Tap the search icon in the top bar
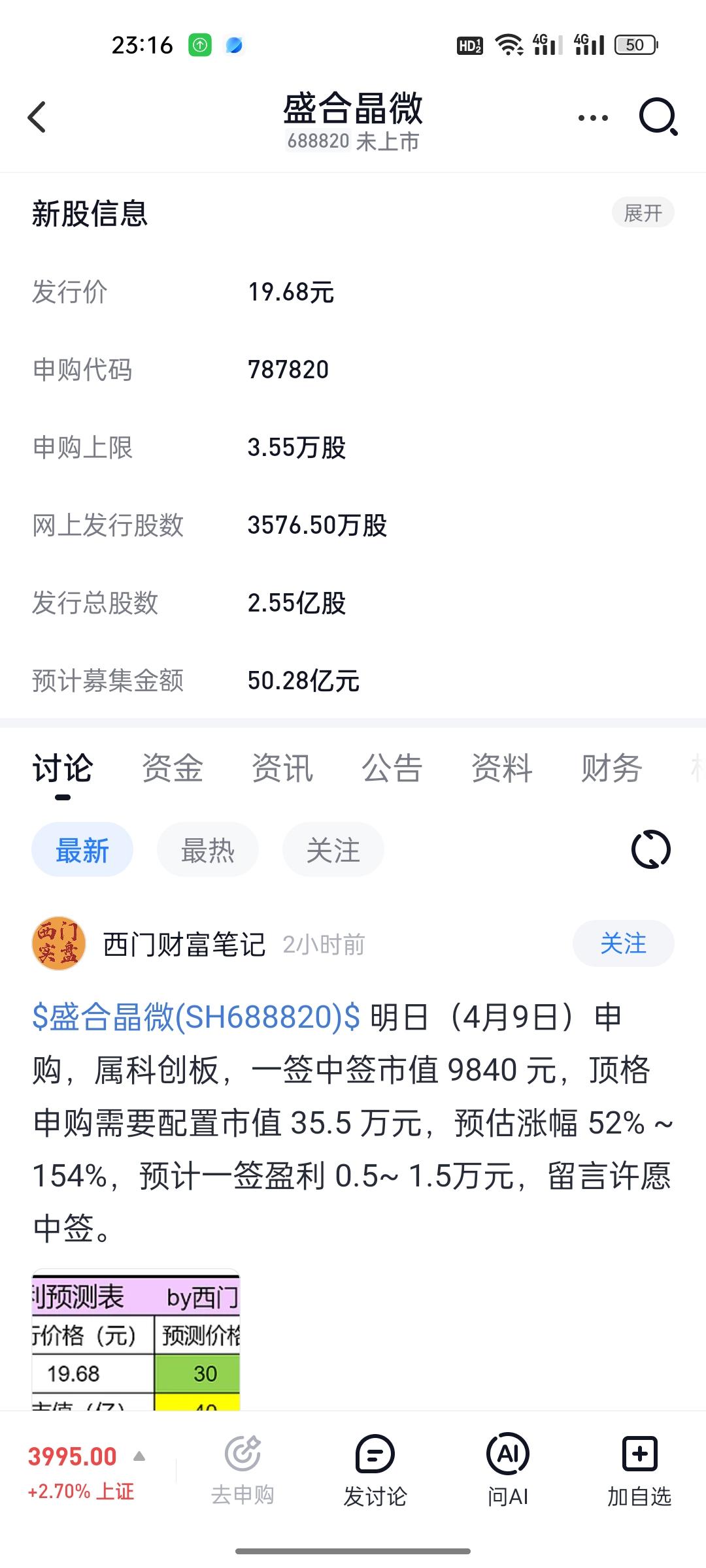 coord(658,118)
